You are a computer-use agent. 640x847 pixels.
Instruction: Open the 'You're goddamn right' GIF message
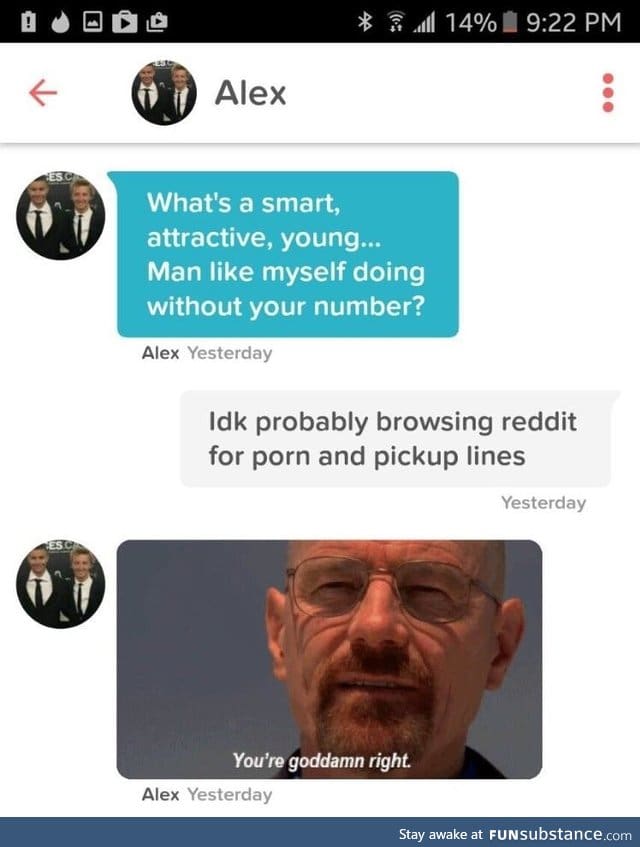tap(330, 659)
